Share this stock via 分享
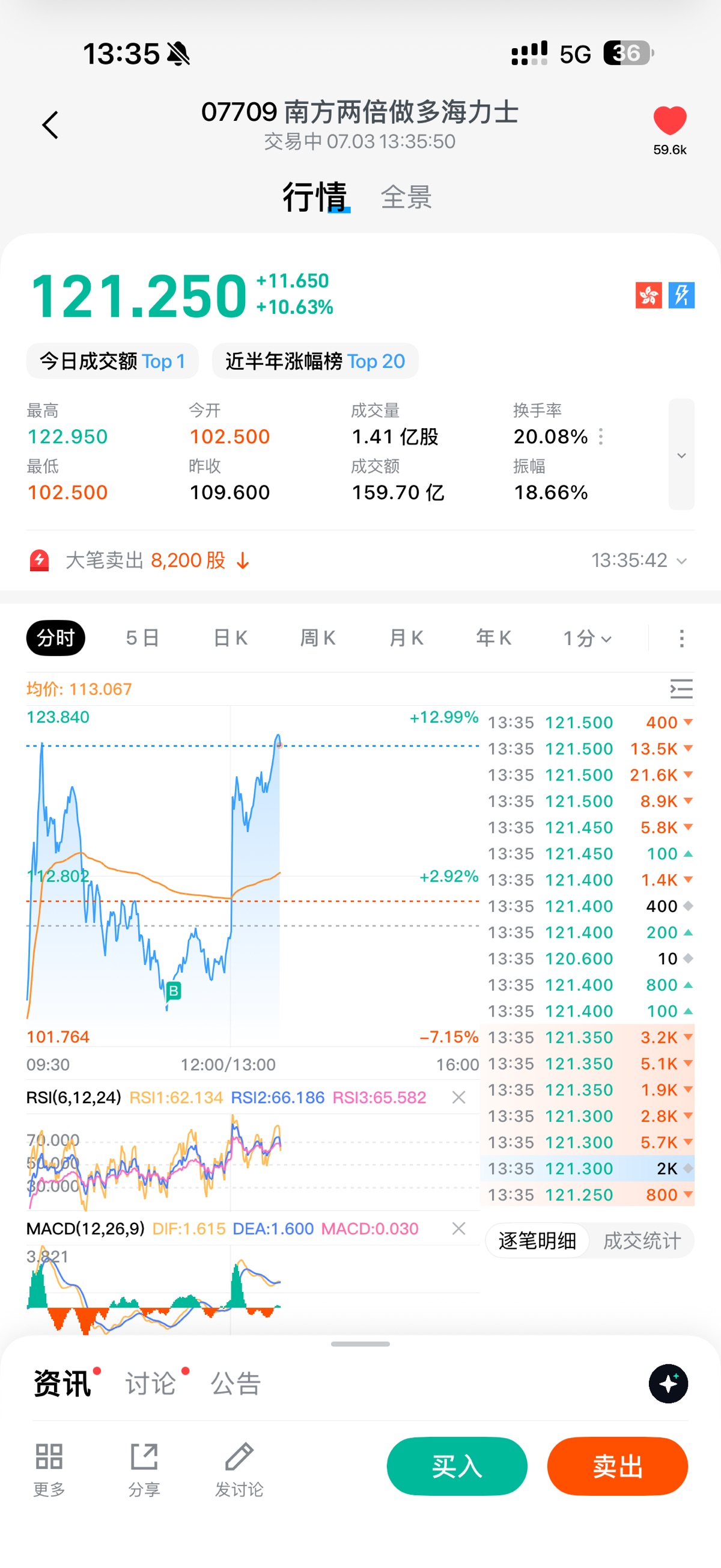Viewport: 721px width, 1568px height. [x=144, y=1469]
